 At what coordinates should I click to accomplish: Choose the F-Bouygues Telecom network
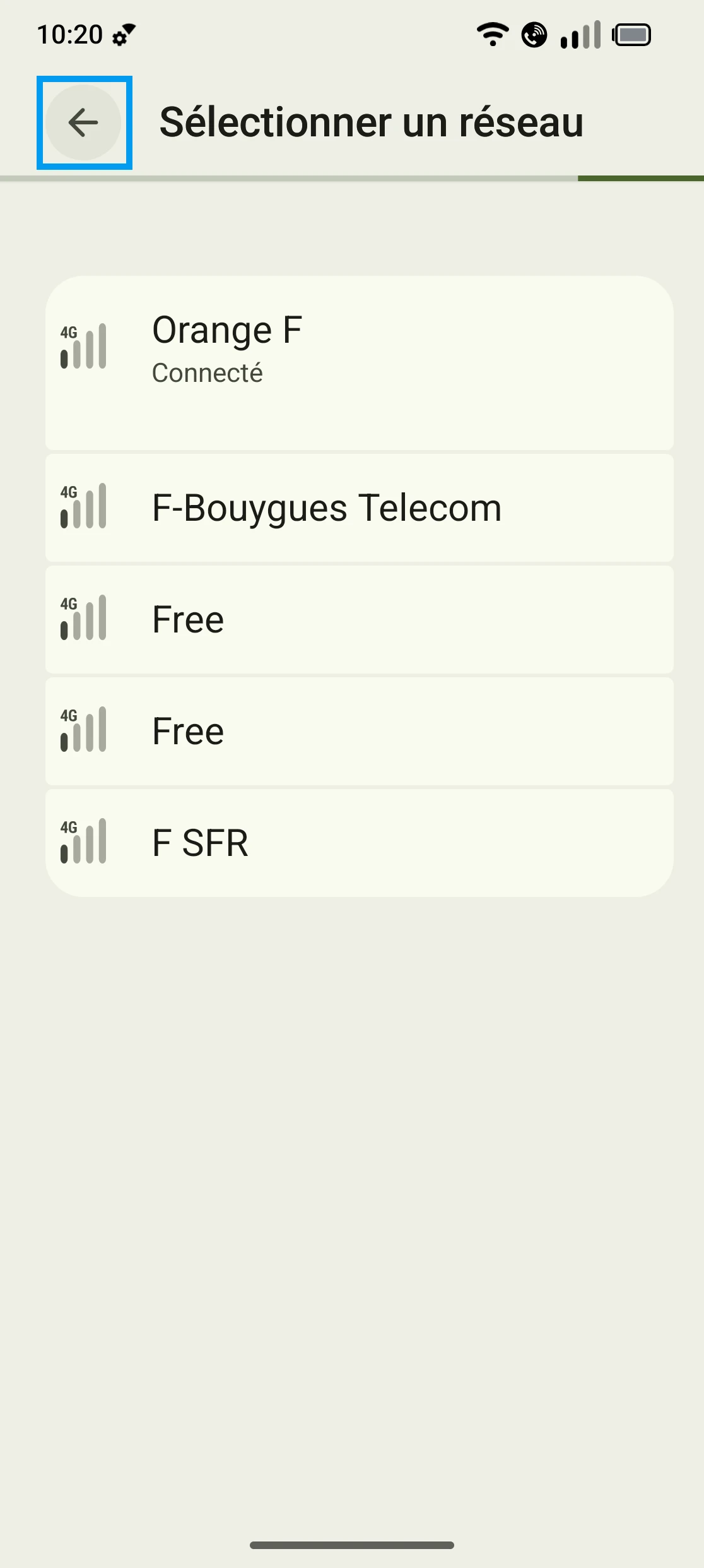pos(358,508)
